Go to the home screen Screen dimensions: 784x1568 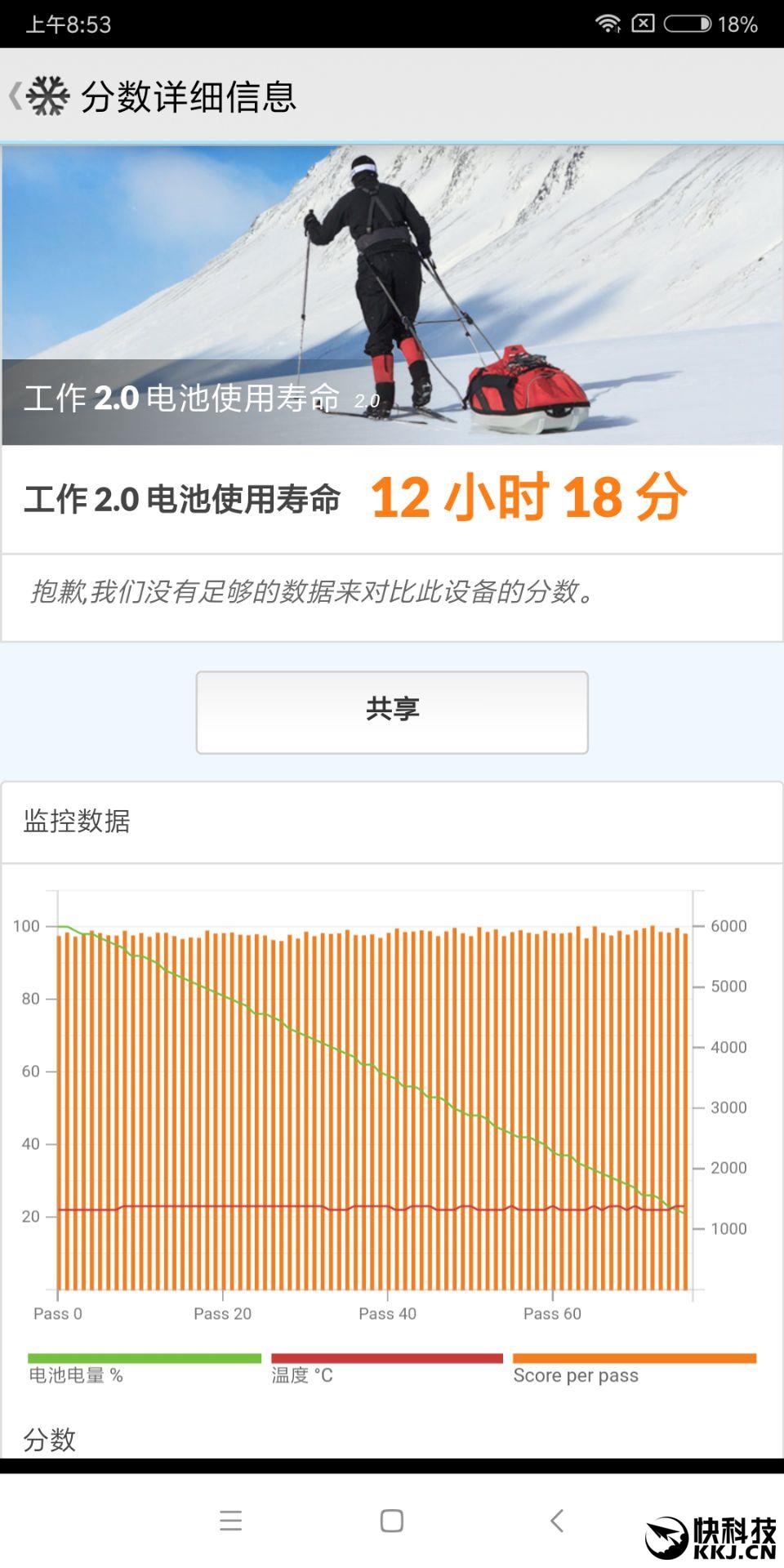click(x=392, y=1520)
